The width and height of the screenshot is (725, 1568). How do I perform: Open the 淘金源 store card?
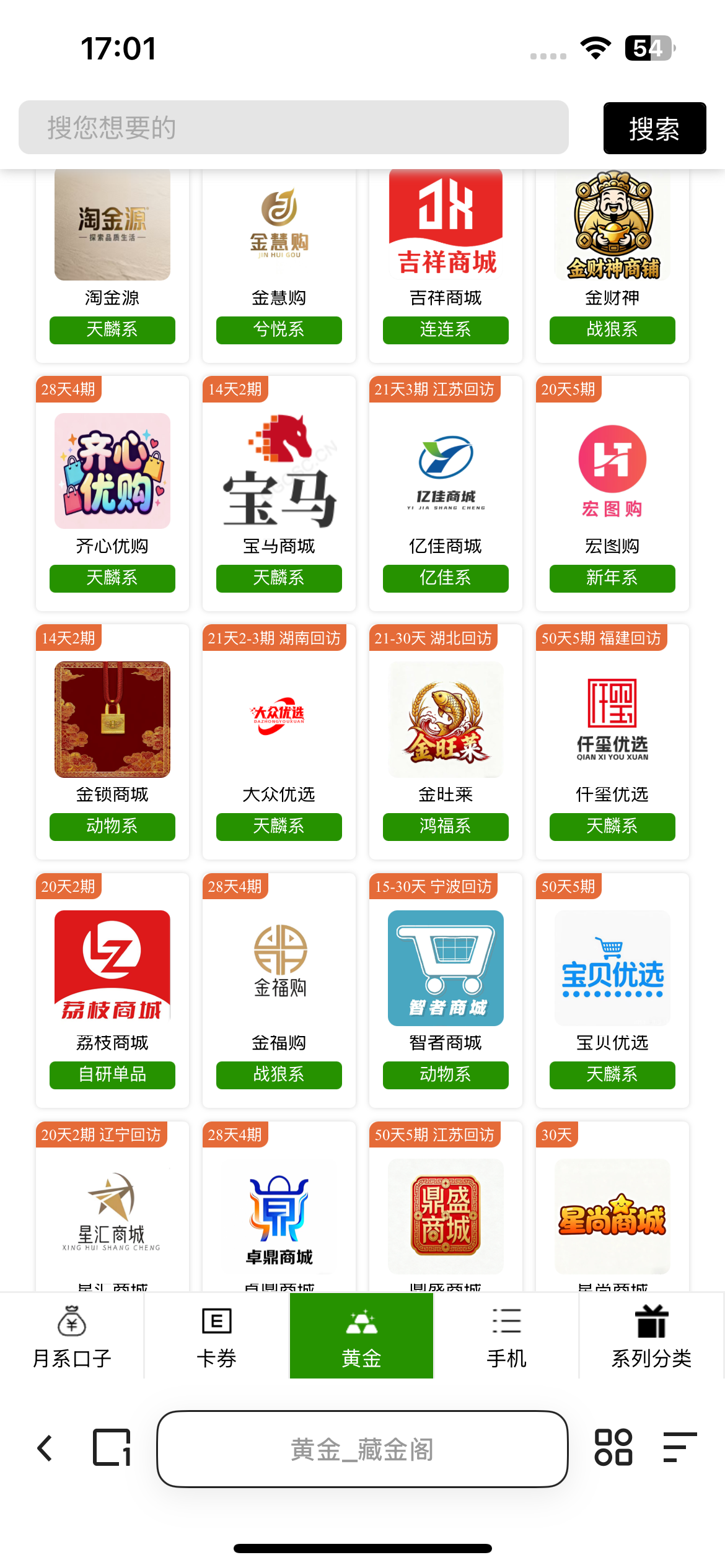pos(112,248)
